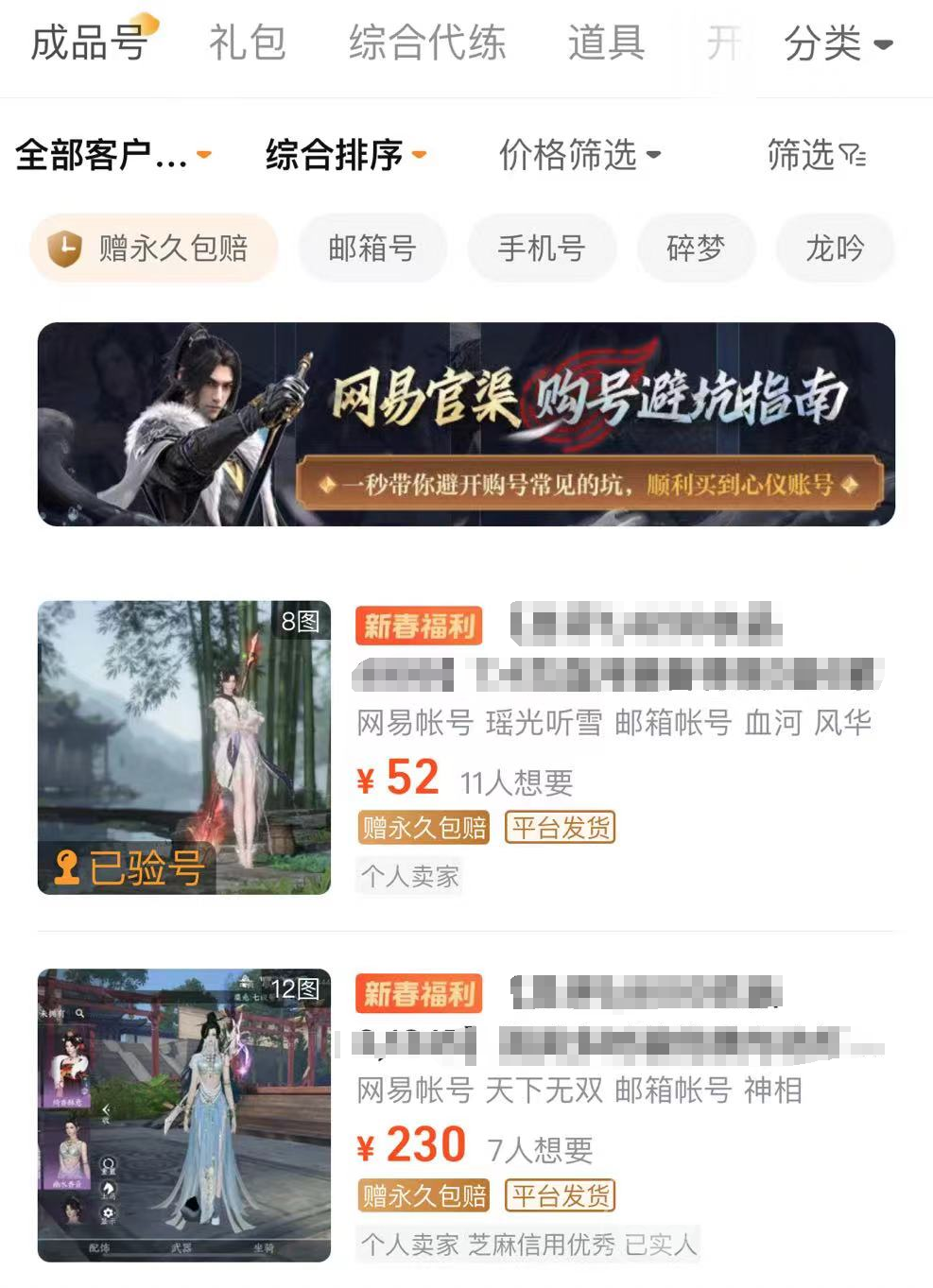The height and width of the screenshot is (1288, 933).
Task: Expand 价格筛选 price filter
Action: click(x=579, y=154)
